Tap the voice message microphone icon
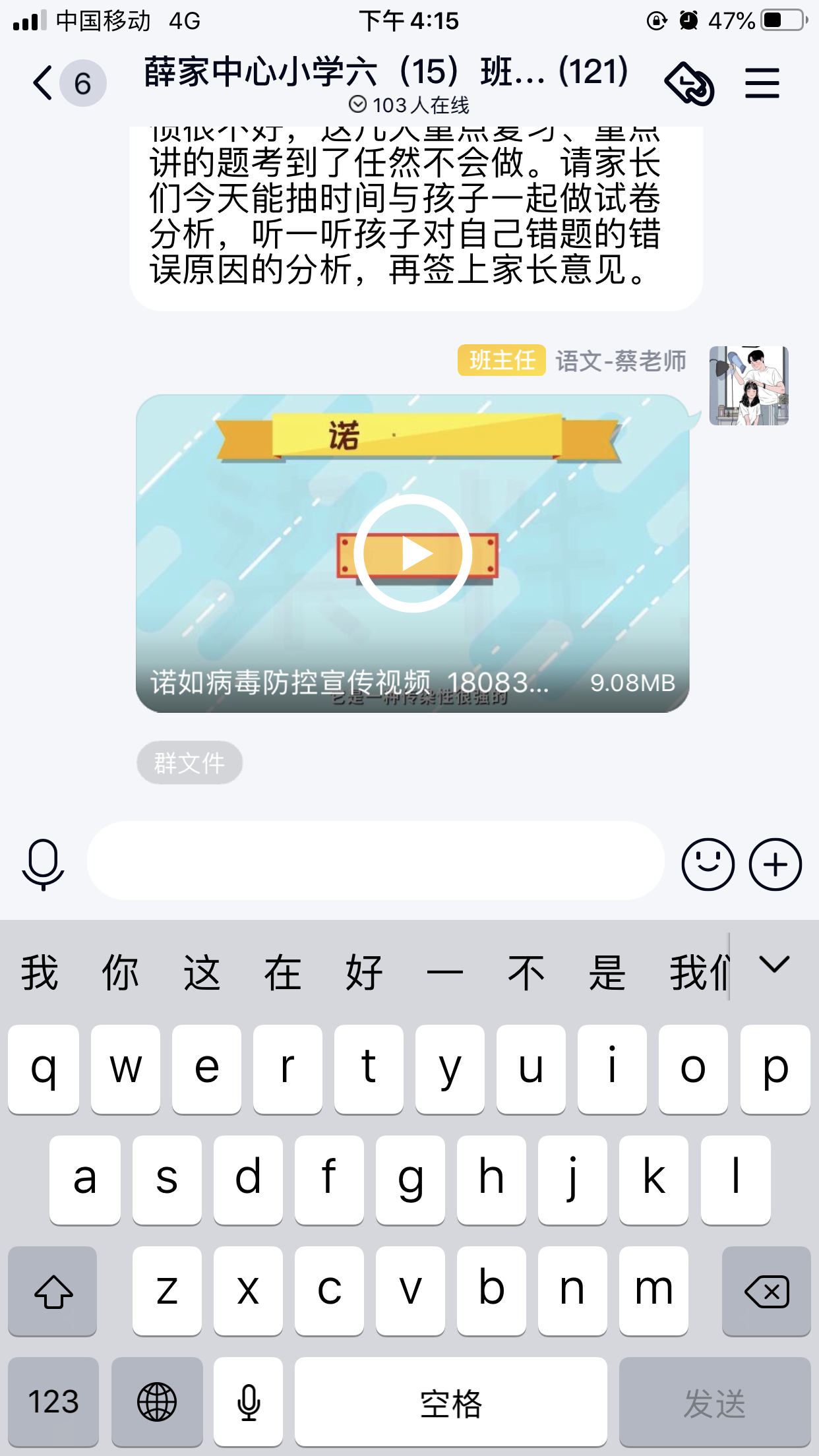The image size is (819, 1456). tap(44, 864)
